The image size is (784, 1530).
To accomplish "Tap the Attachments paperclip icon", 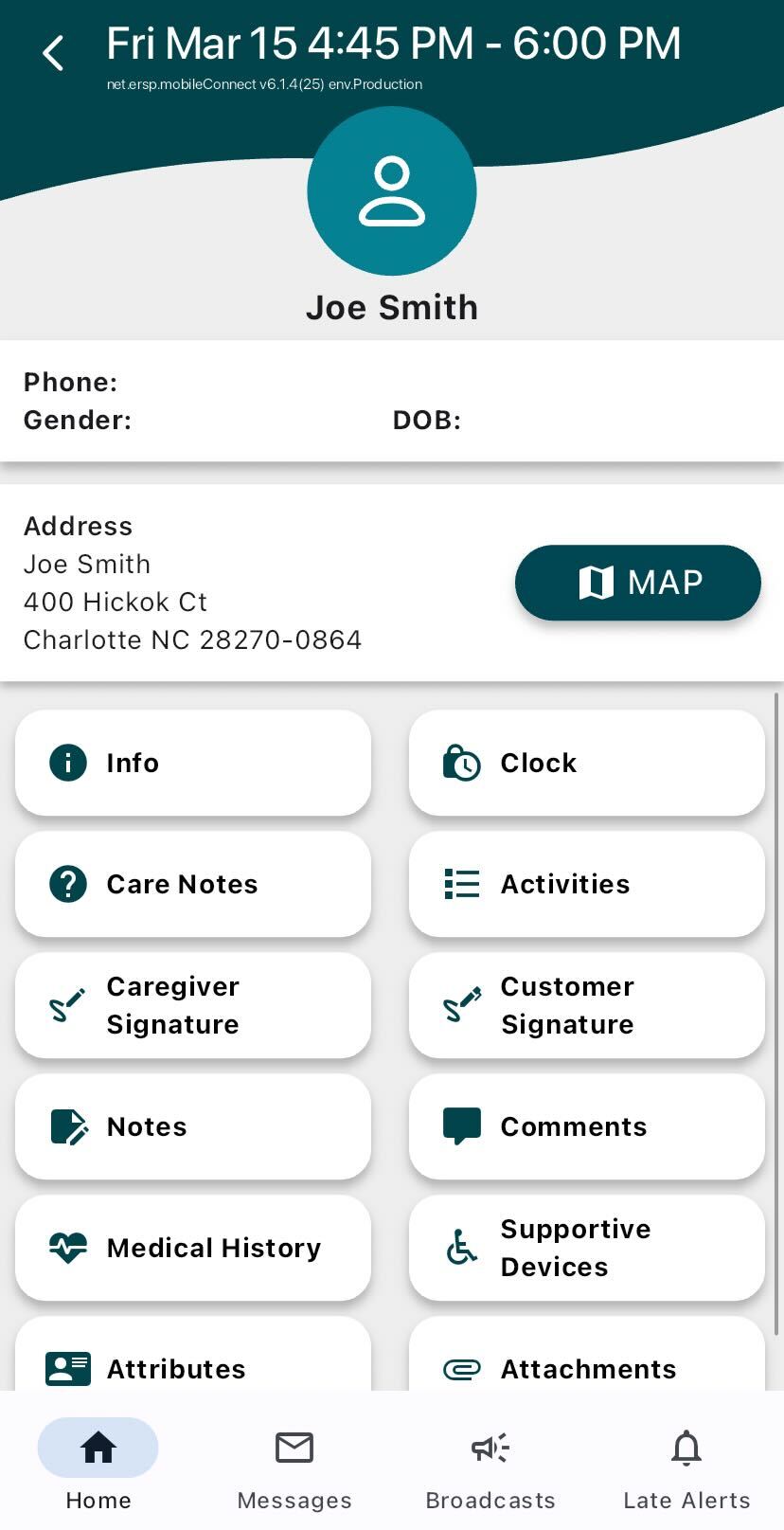I will pos(460,1369).
